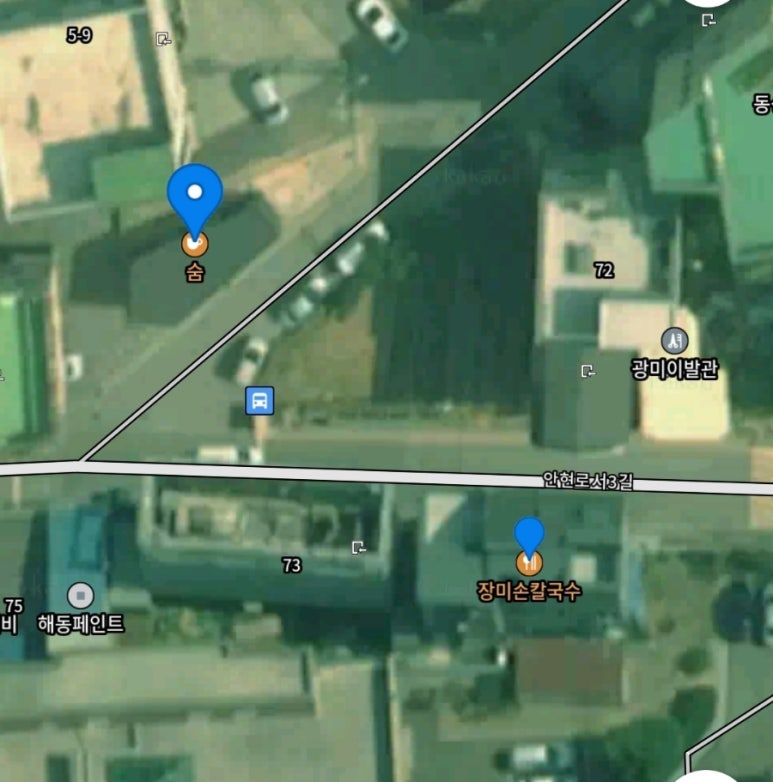Tap the 해동페인트 place marker
The image size is (773, 782).
coord(80,595)
